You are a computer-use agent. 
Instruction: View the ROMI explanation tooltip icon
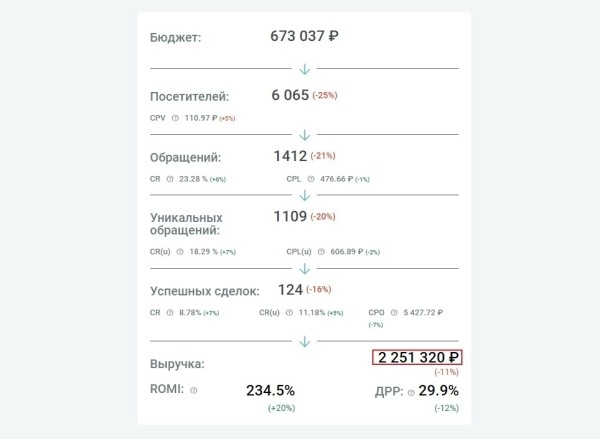click(194, 391)
